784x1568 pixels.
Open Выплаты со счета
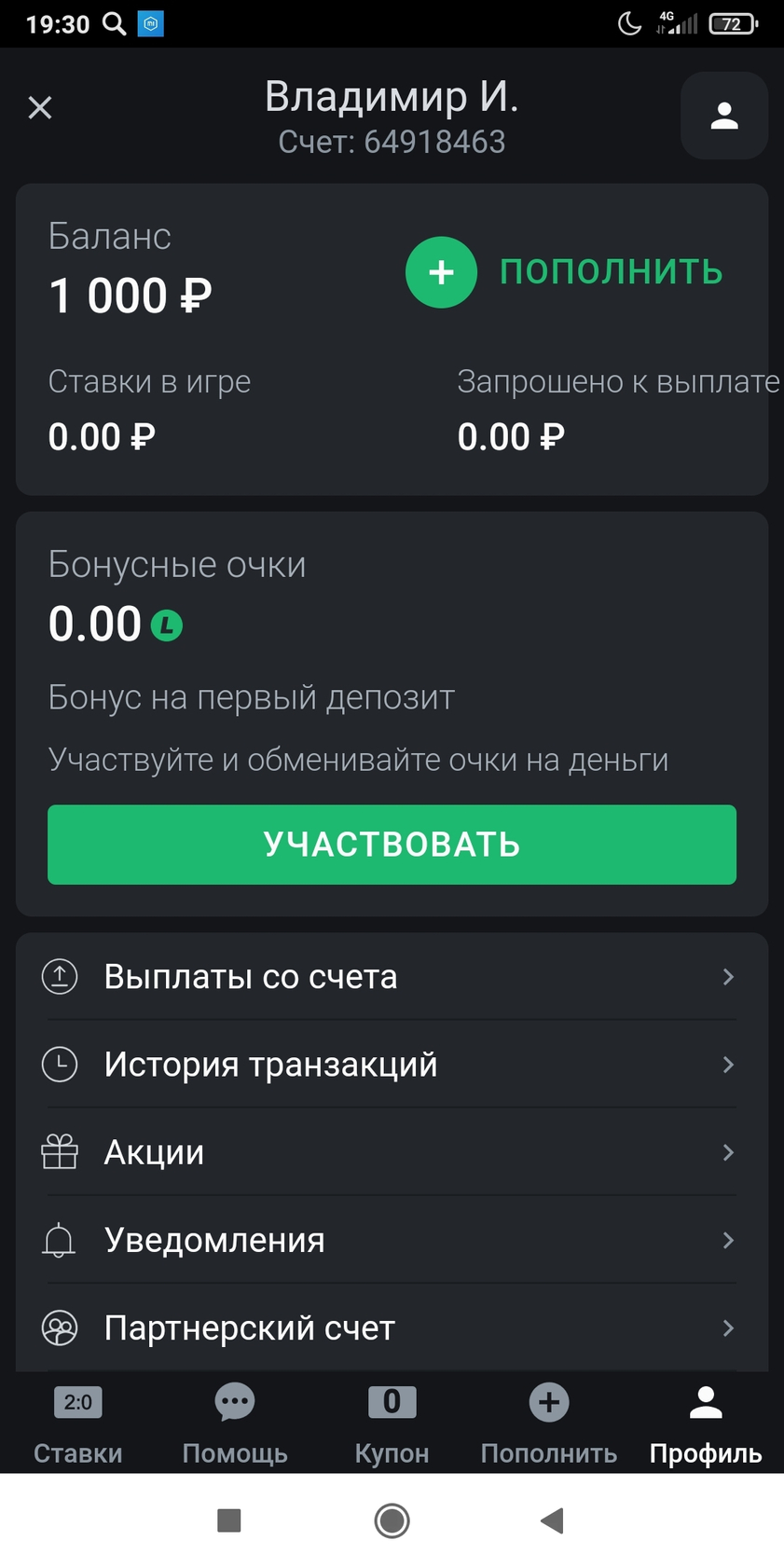(392, 976)
